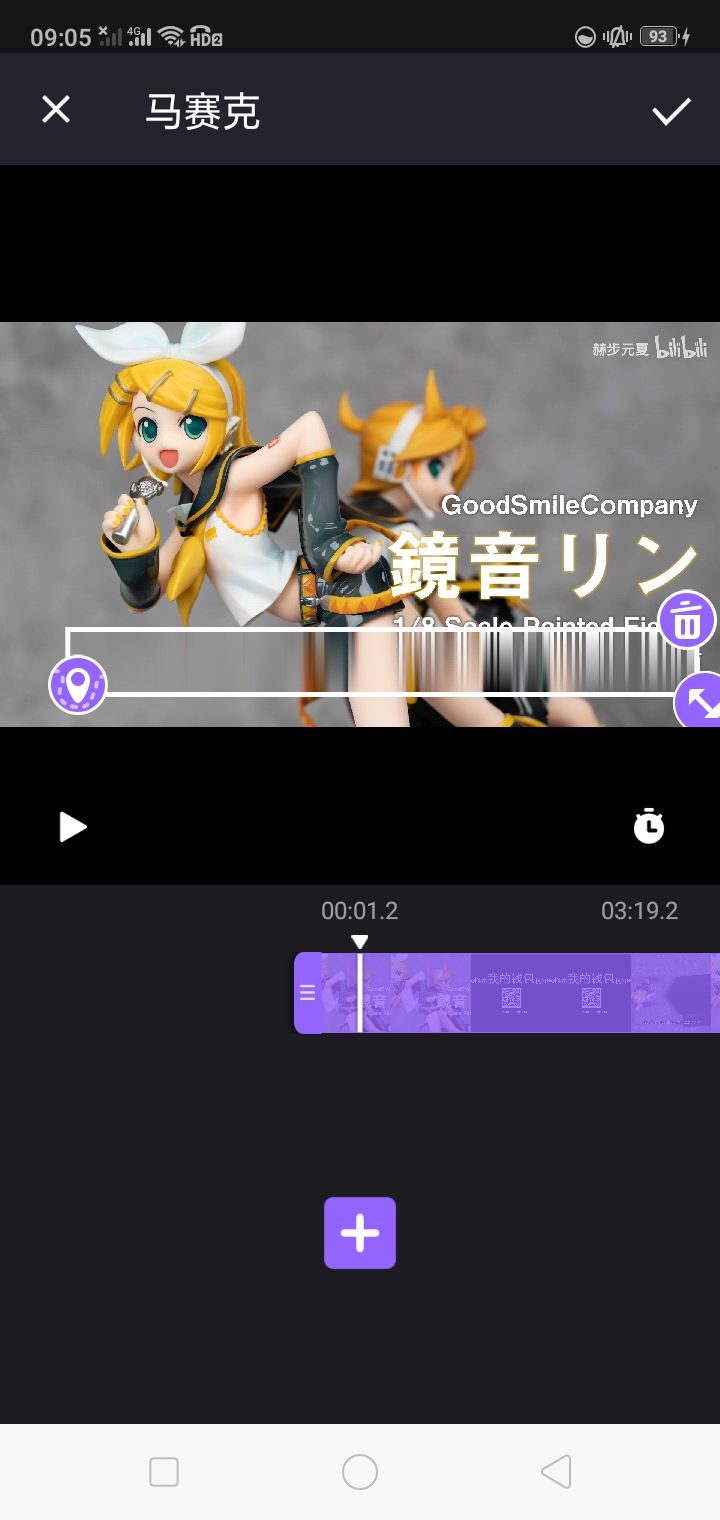The width and height of the screenshot is (720, 1520).
Task: Go back using system navigation triangle
Action: point(556,1472)
